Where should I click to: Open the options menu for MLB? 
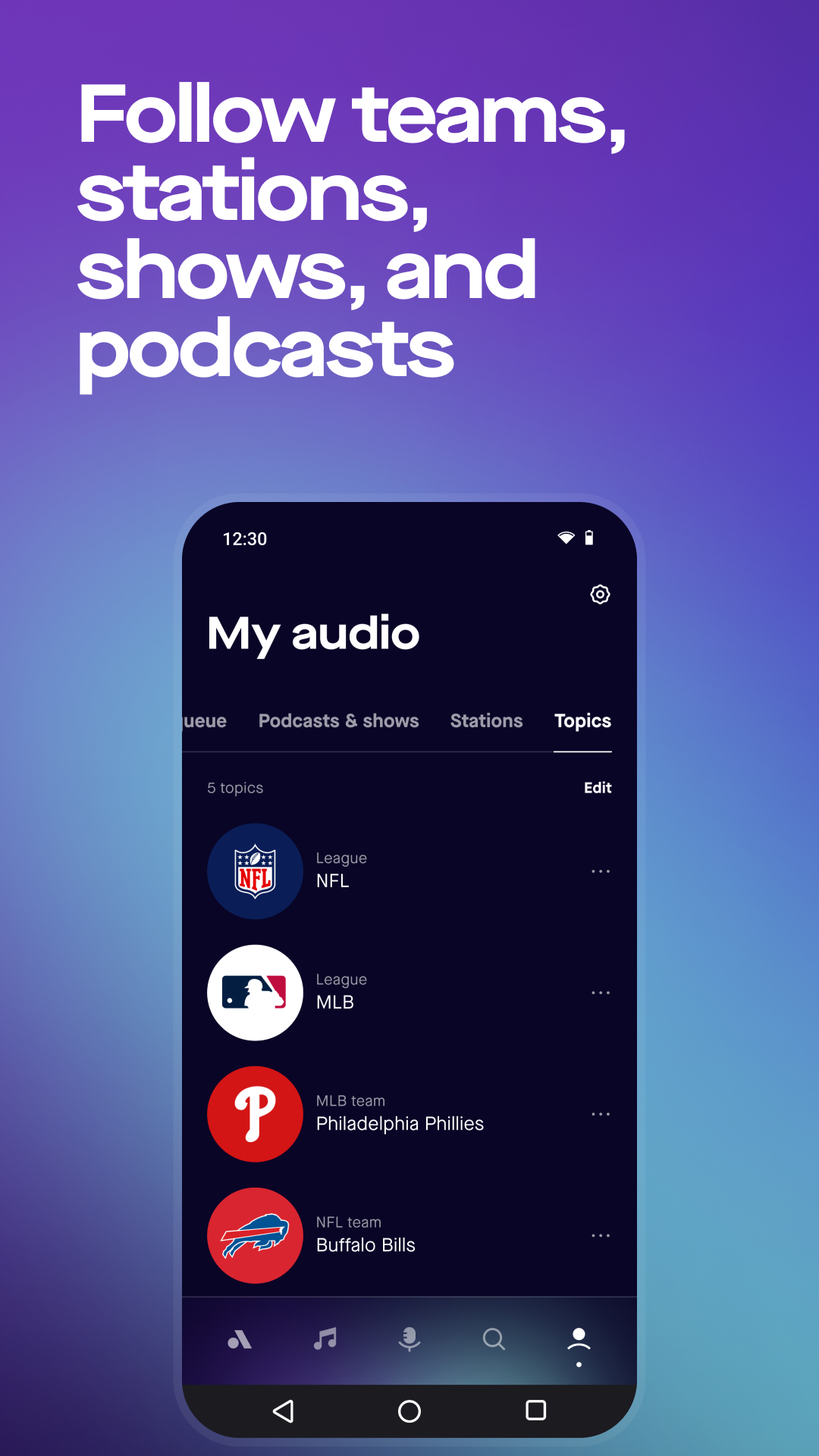601,992
